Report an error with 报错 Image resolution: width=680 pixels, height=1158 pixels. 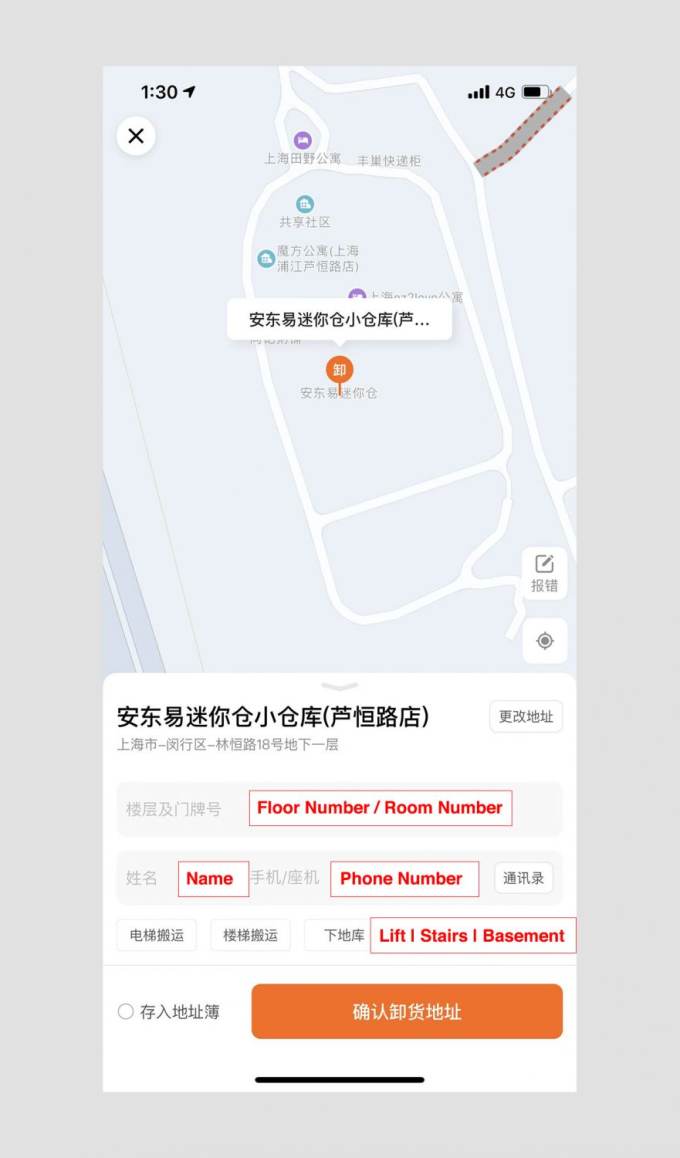pos(544,574)
